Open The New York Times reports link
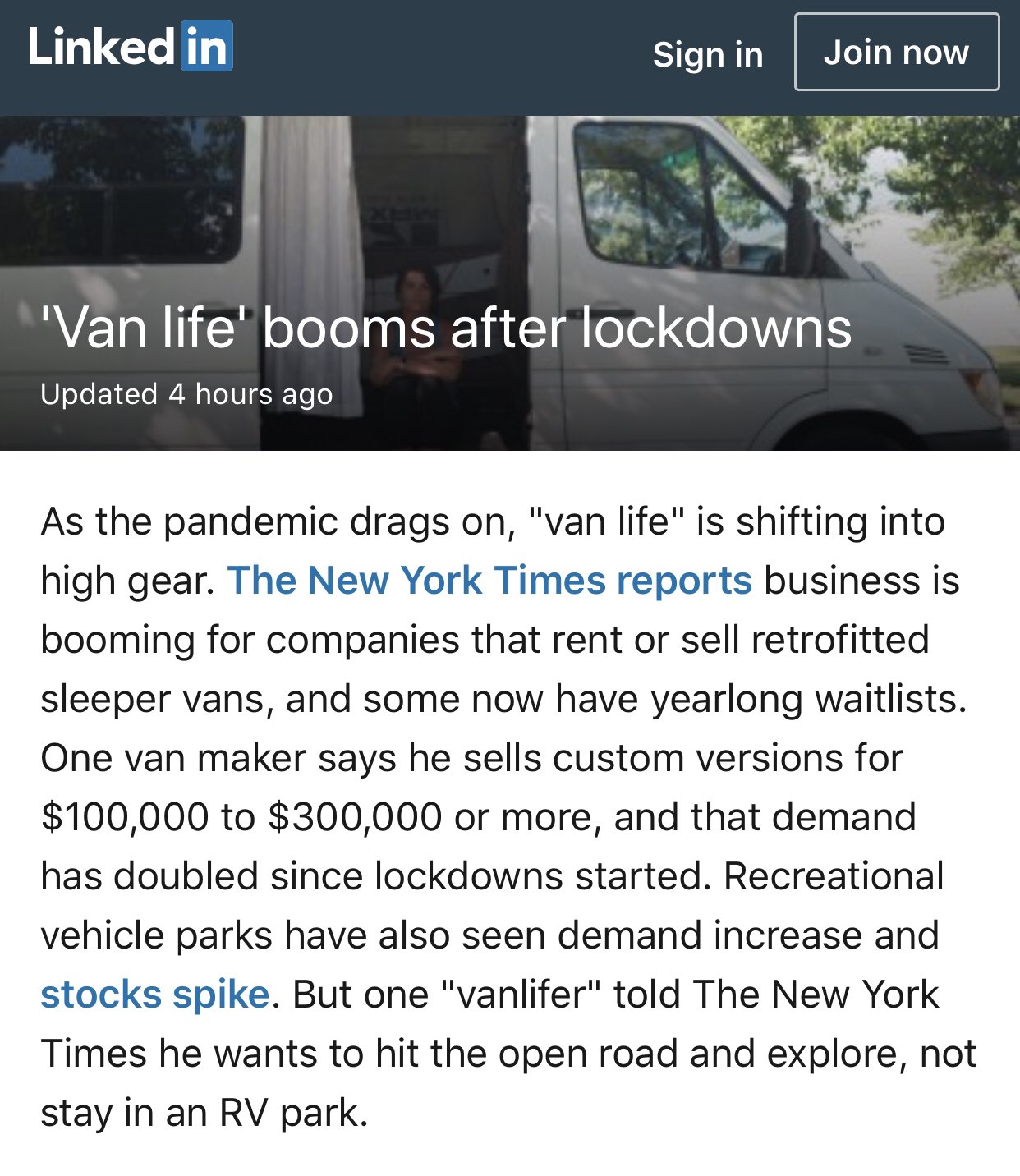This screenshot has height=1176, width=1020. (489, 581)
